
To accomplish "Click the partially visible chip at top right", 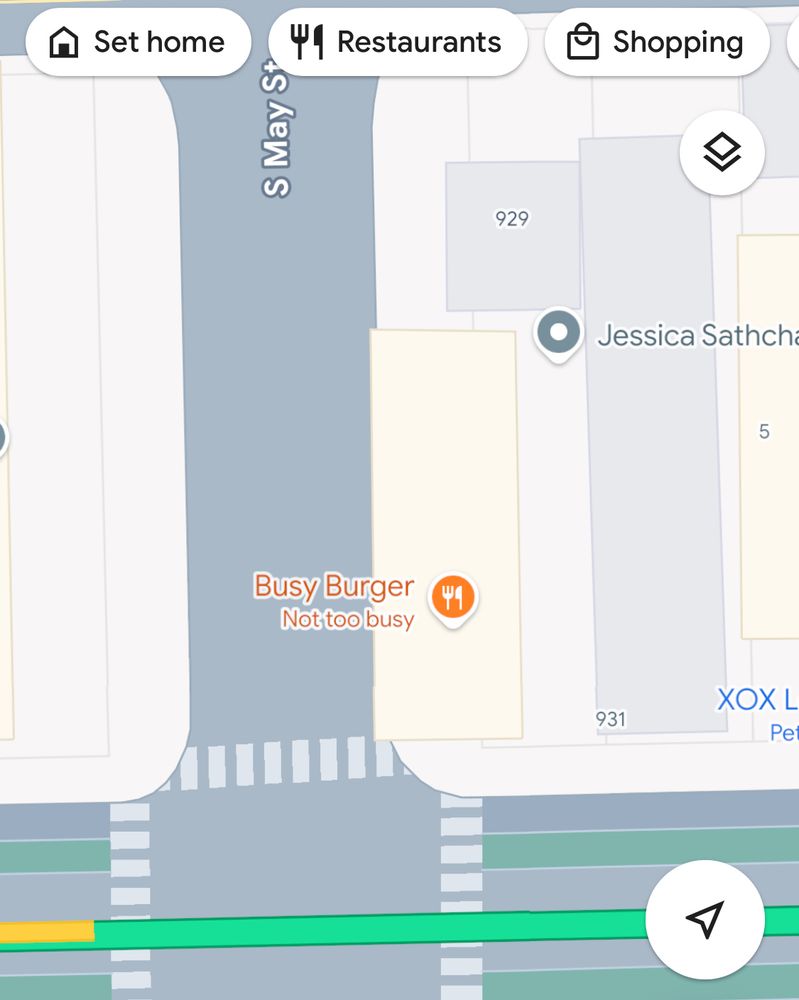I will coord(795,42).
